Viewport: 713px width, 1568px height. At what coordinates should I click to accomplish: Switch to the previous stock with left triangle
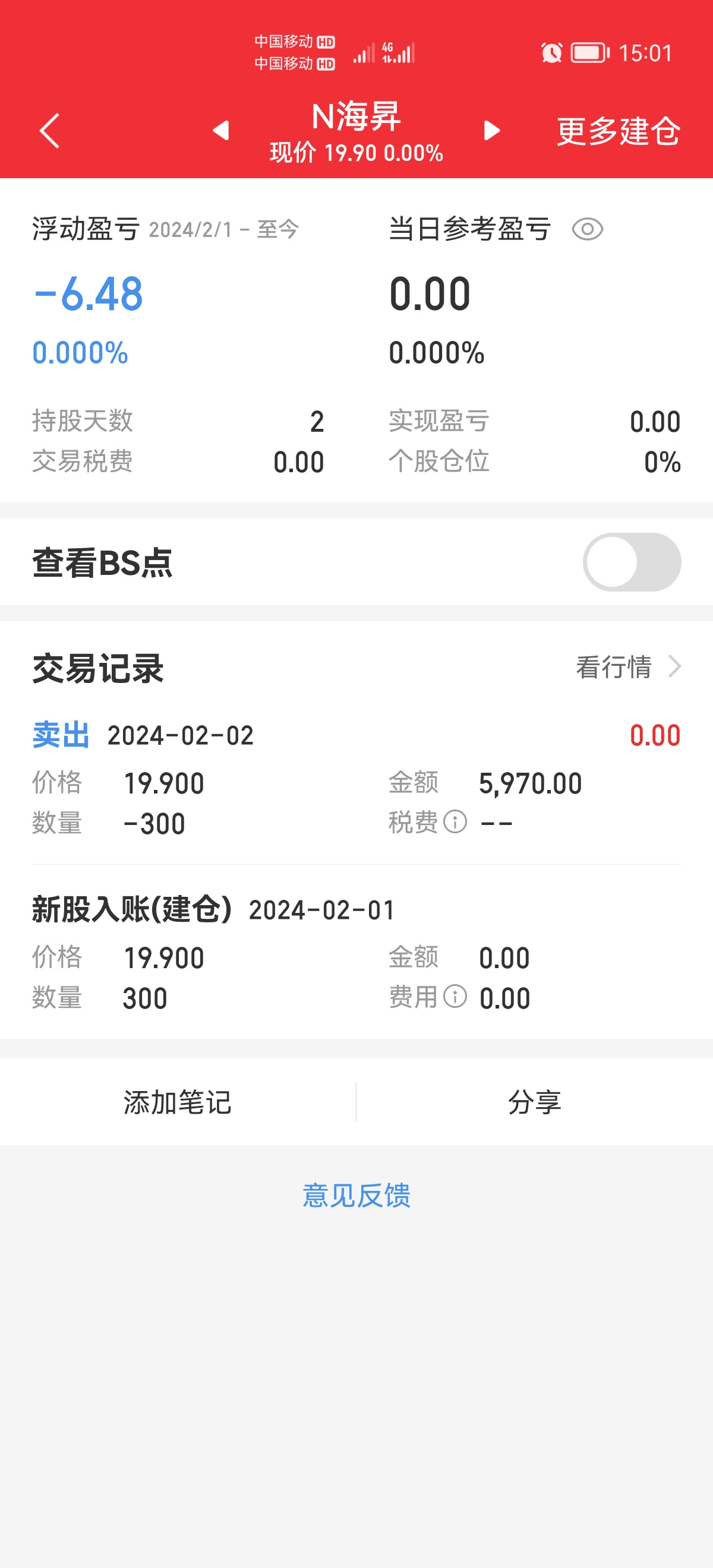pyautogui.click(x=220, y=130)
